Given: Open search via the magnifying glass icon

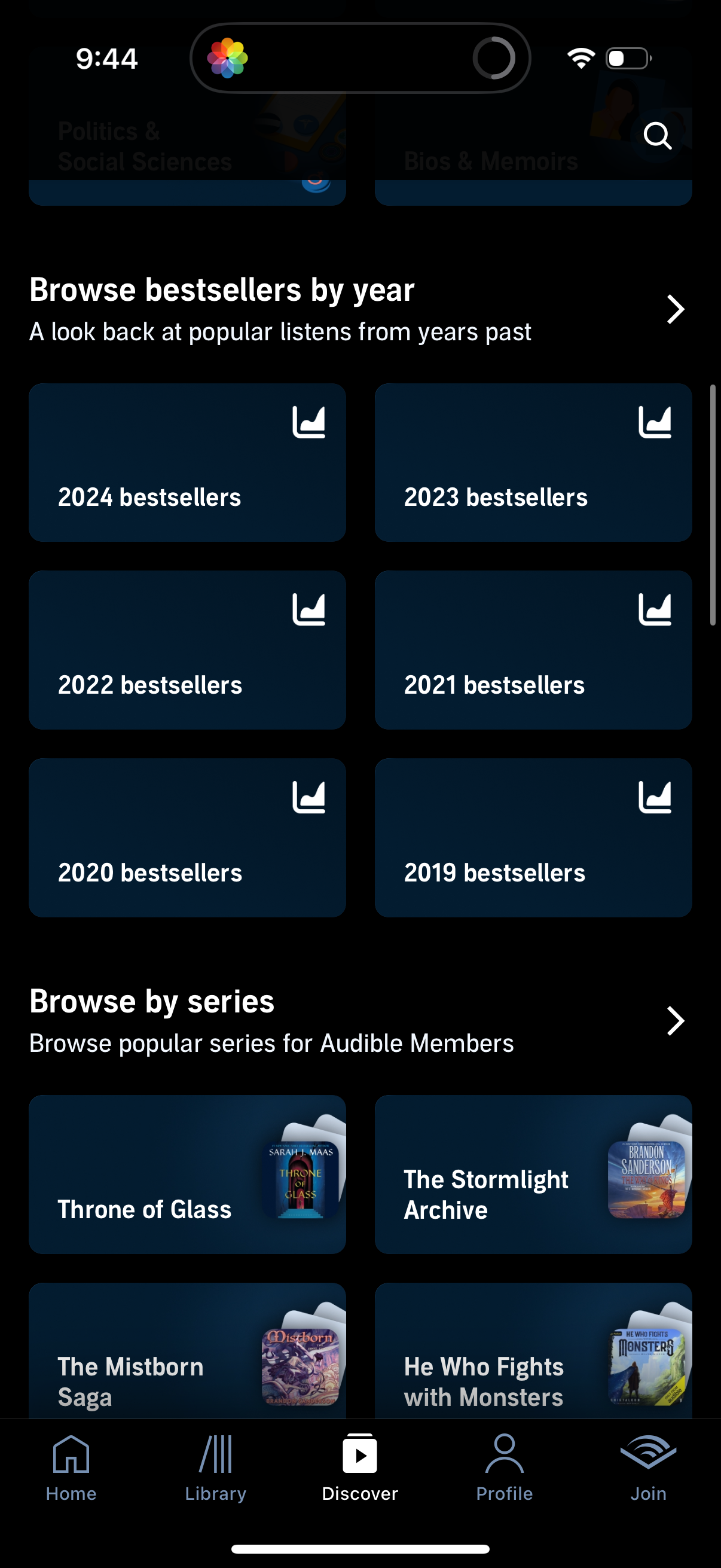Looking at the screenshot, I should pos(658,135).
